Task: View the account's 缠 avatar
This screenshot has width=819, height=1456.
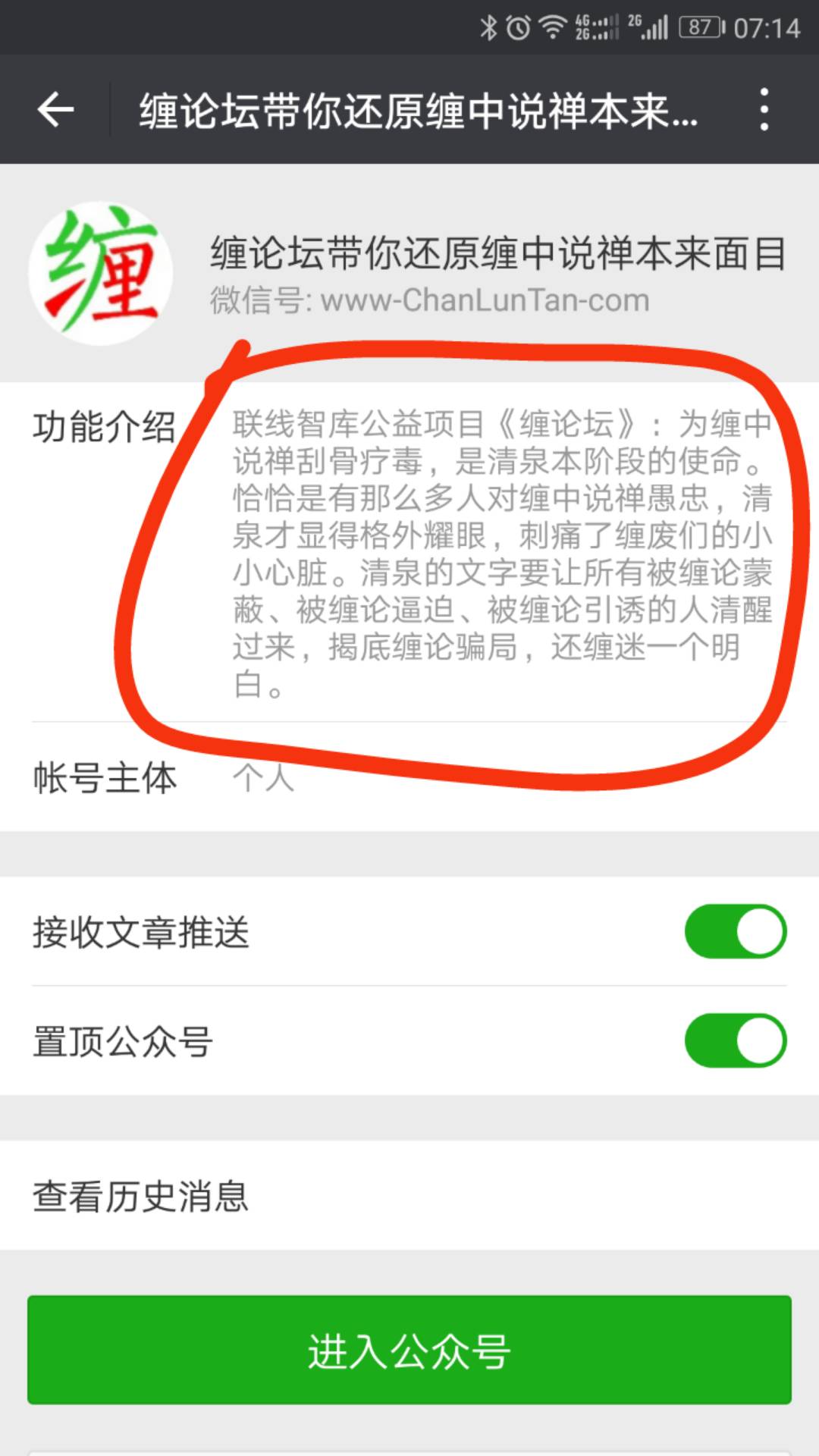Action: 101,274
